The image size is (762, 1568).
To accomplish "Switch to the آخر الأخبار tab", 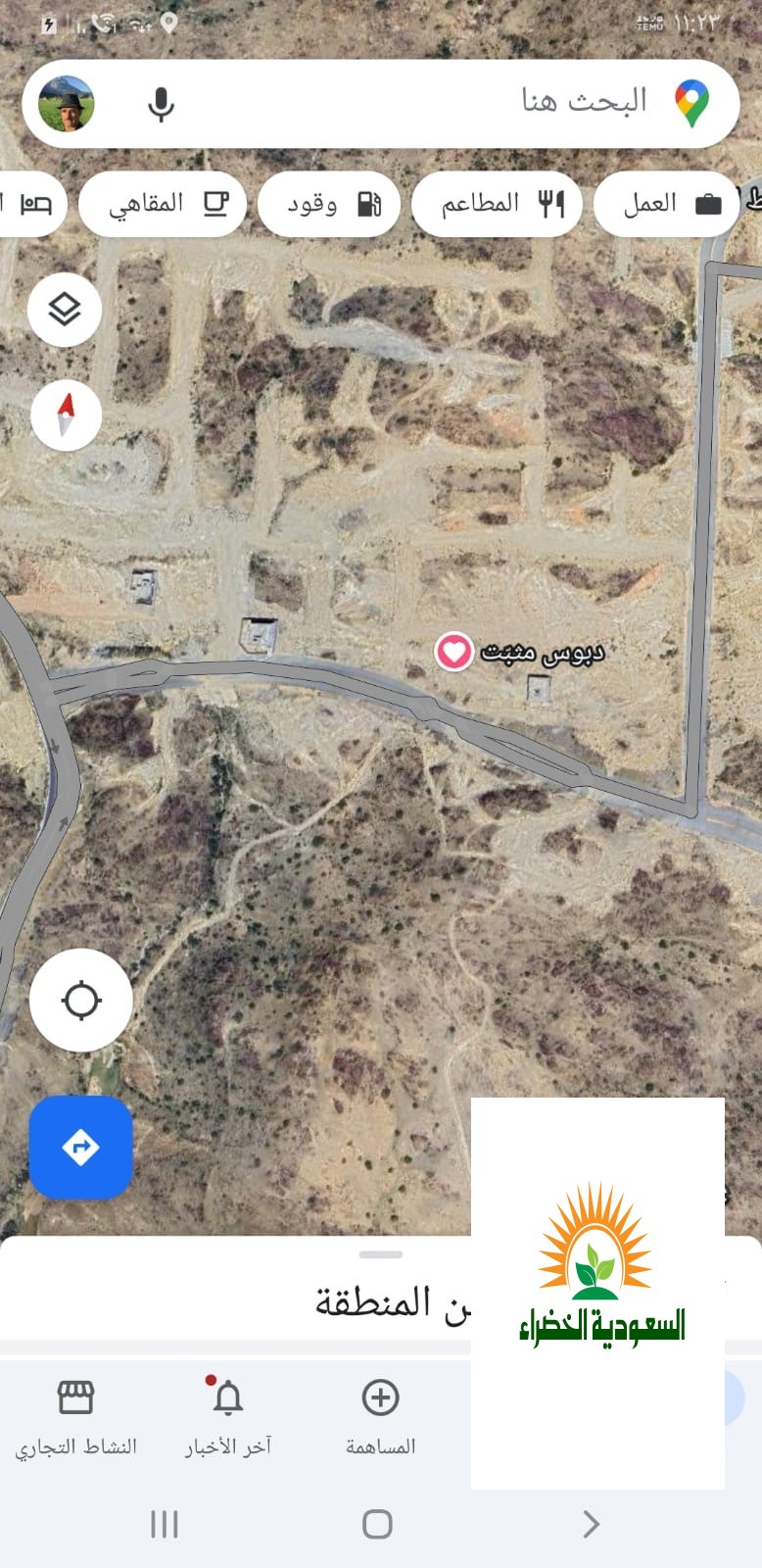I will click(x=228, y=1416).
